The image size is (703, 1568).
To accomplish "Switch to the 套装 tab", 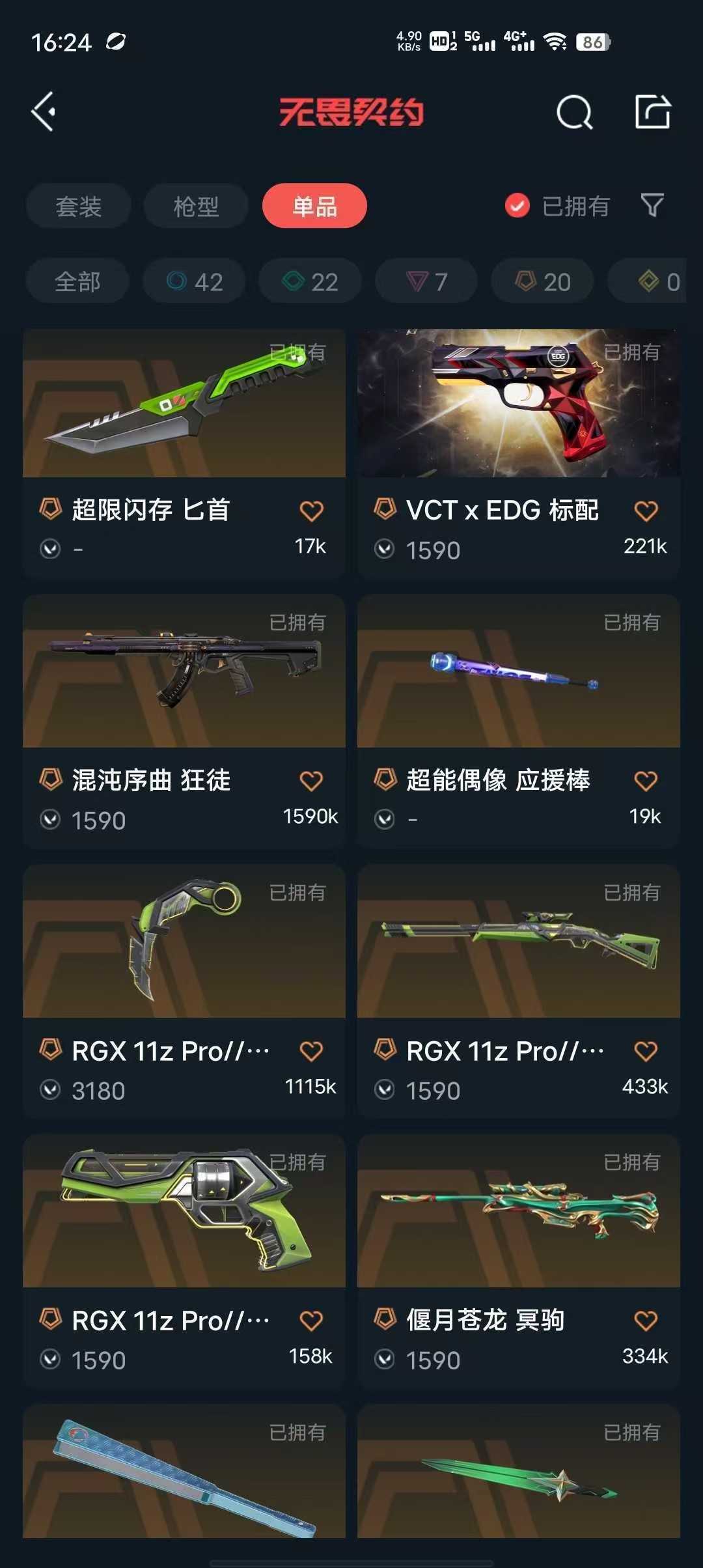I will tap(78, 206).
